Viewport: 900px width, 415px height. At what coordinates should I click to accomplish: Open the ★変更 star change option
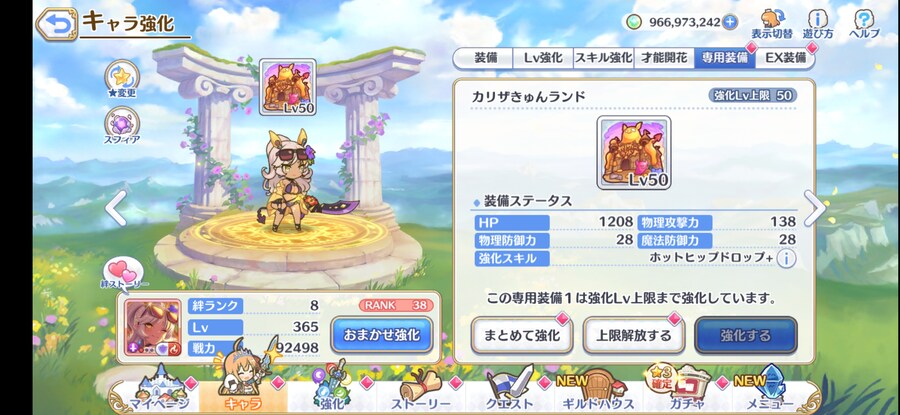pos(125,78)
